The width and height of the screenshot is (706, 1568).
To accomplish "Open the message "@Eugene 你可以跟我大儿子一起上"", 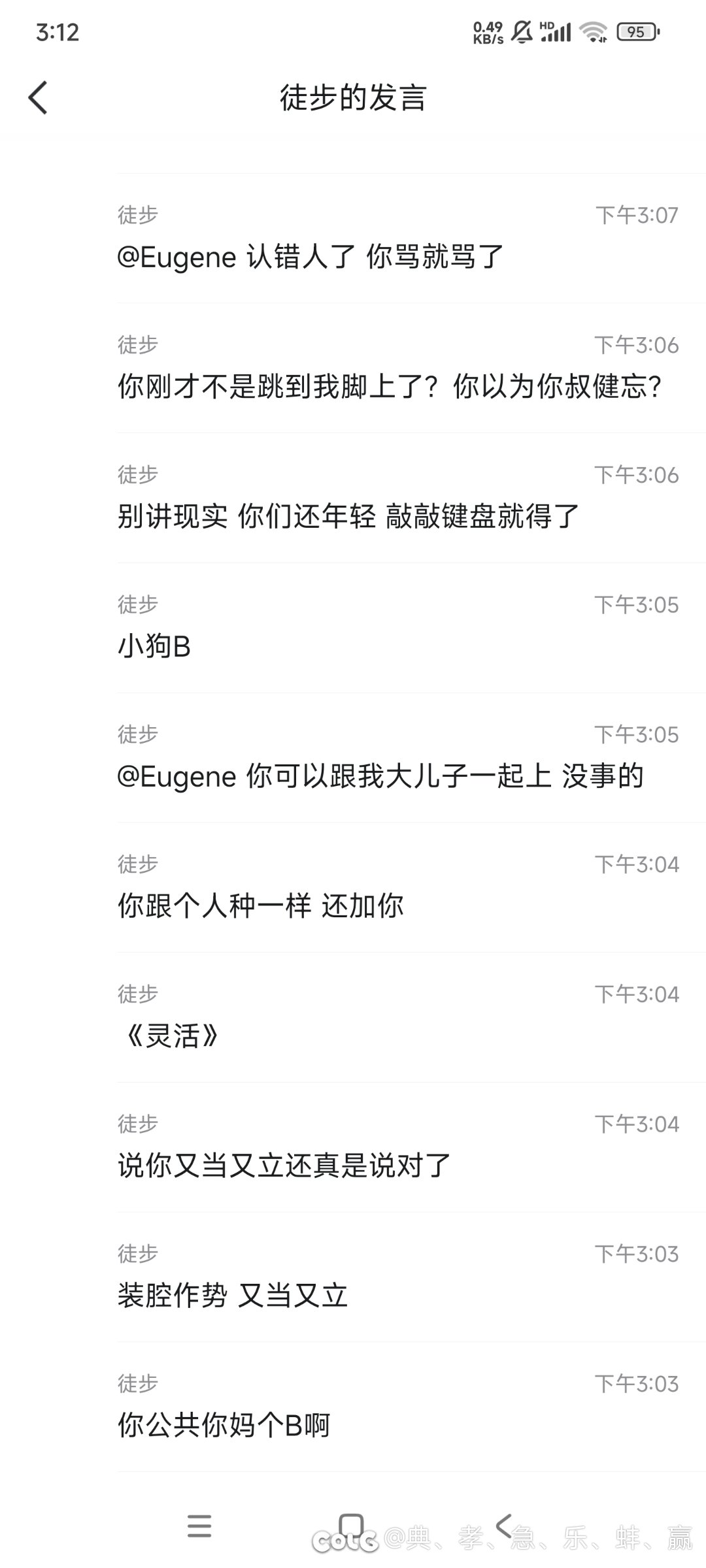I will click(380, 776).
